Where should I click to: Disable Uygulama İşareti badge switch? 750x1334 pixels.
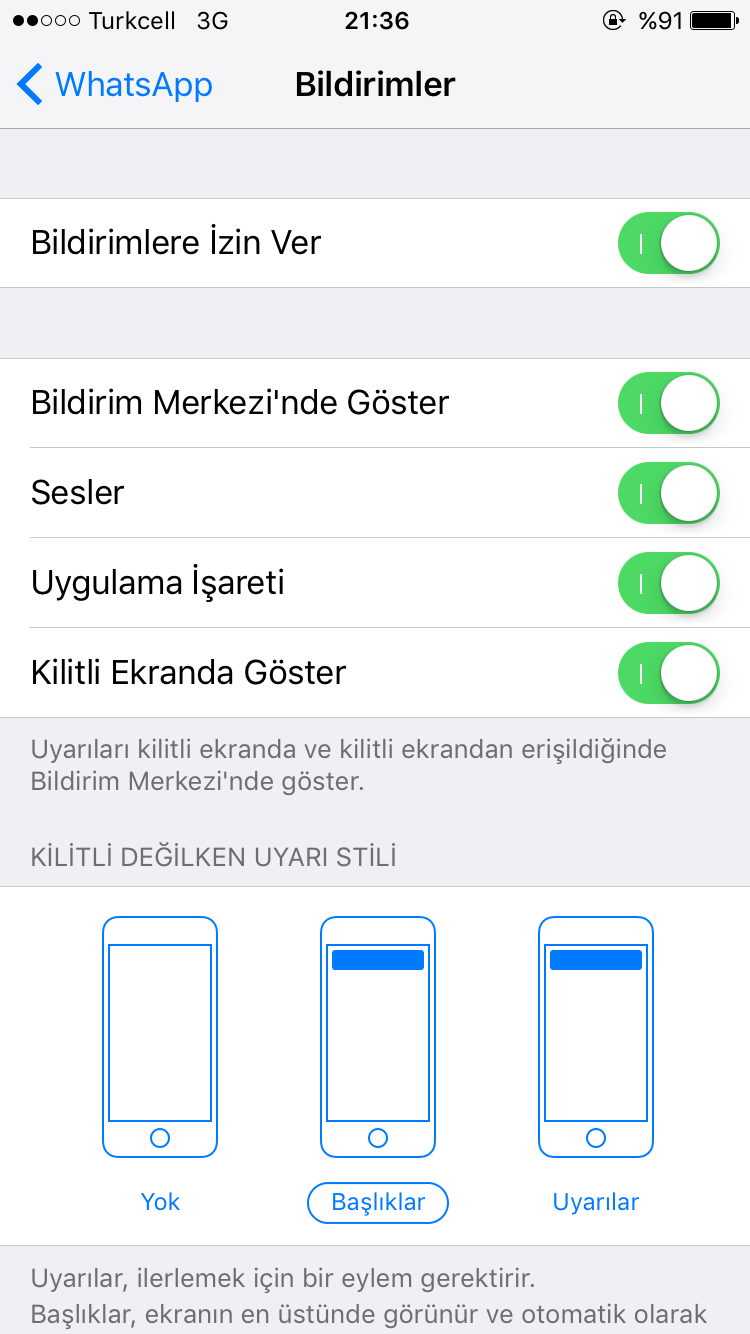coord(668,583)
